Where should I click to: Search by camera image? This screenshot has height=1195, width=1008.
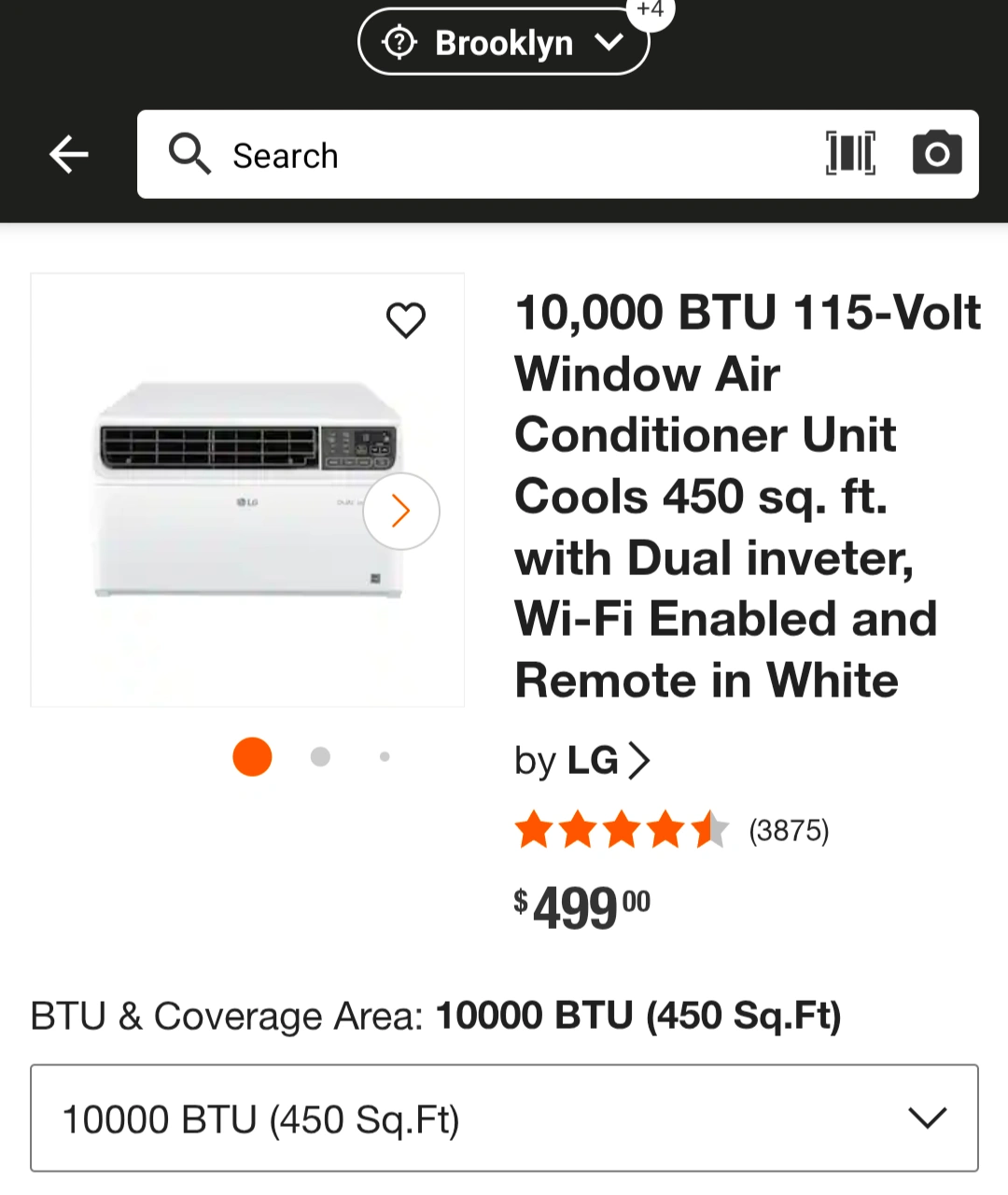point(937,154)
